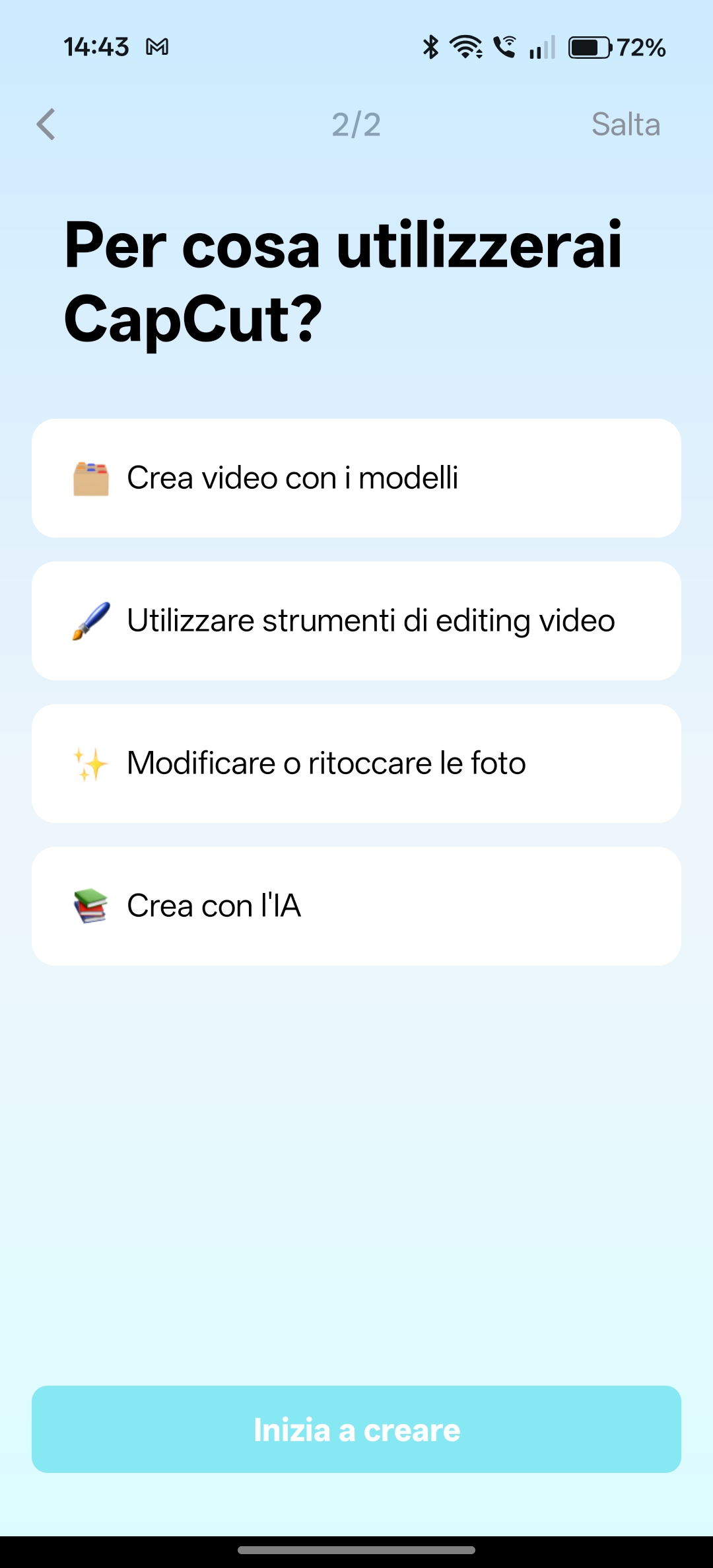Choose Utilizzare strumenti di editing video
The height and width of the screenshot is (1568, 713).
click(356, 621)
